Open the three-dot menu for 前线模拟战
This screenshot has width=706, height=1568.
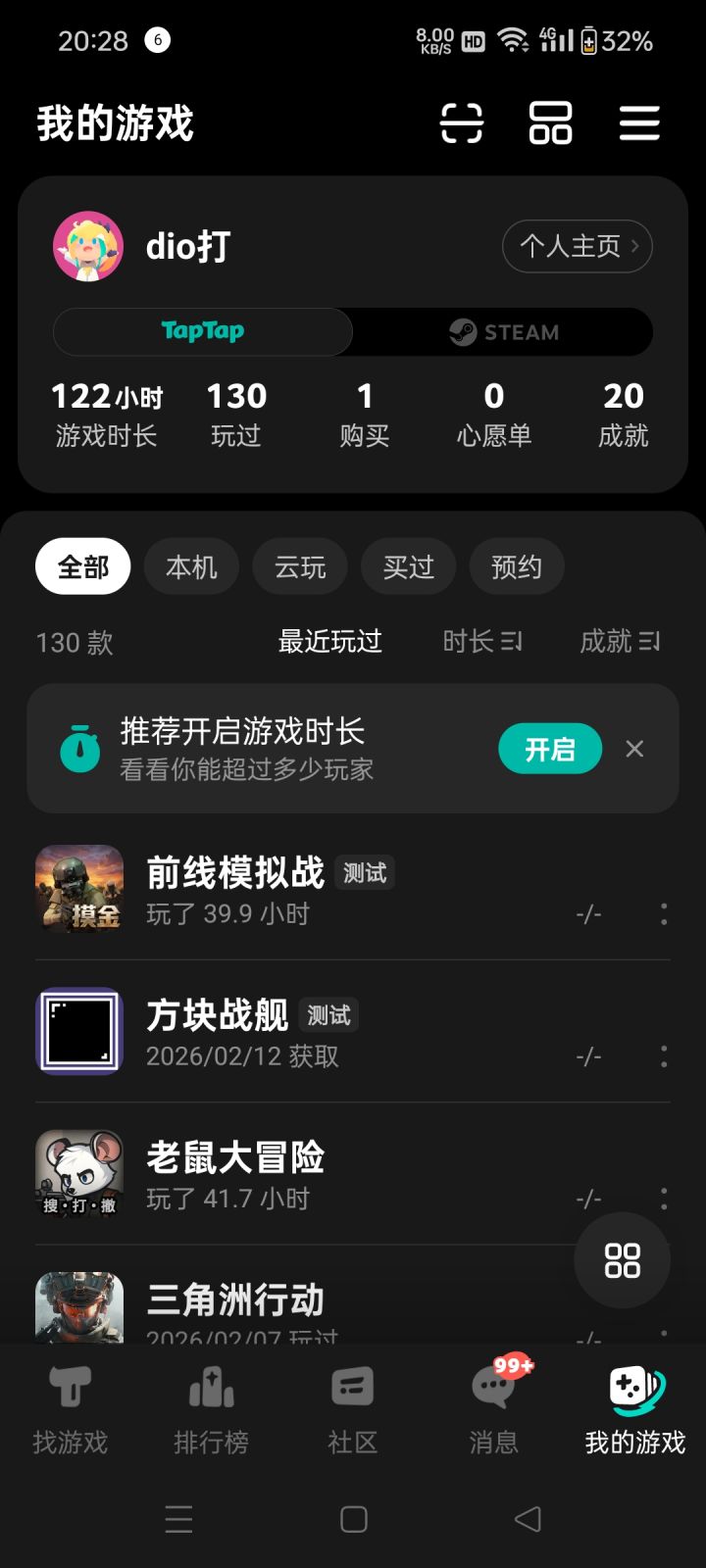coord(664,914)
